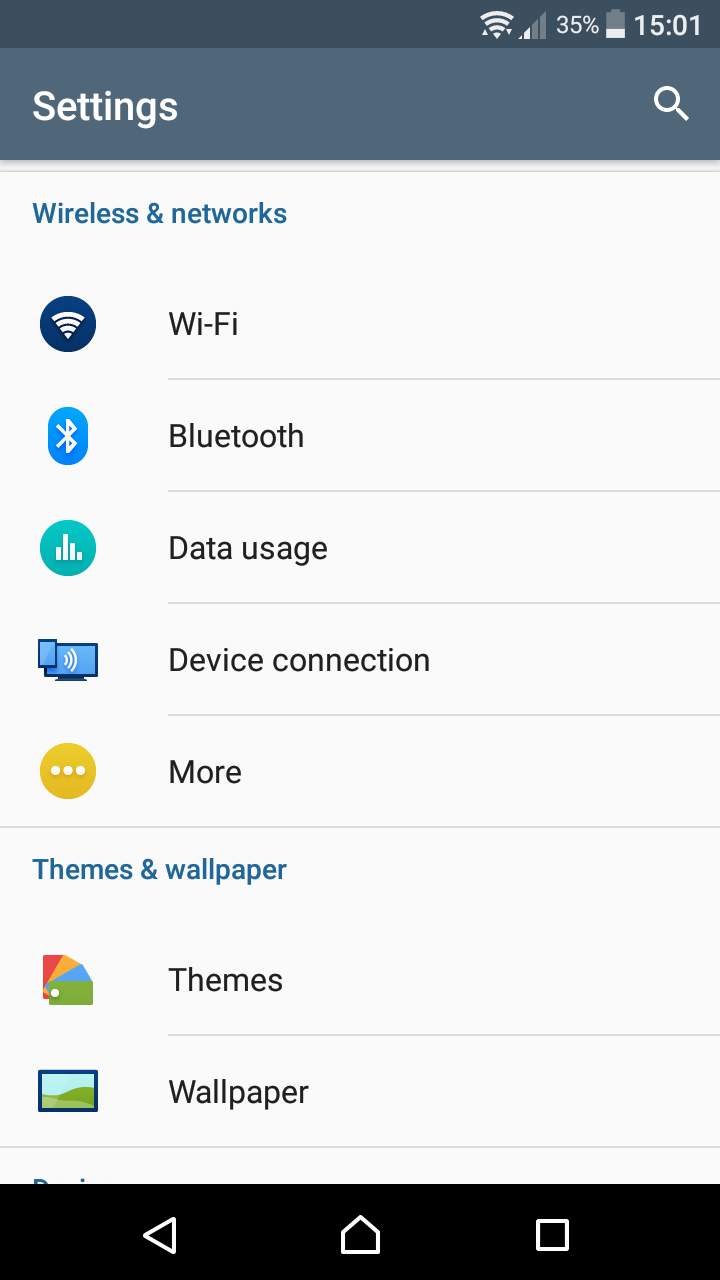720x1280 pixels.
Task: Open Device connection settings
Action: [x=360, y=660]
